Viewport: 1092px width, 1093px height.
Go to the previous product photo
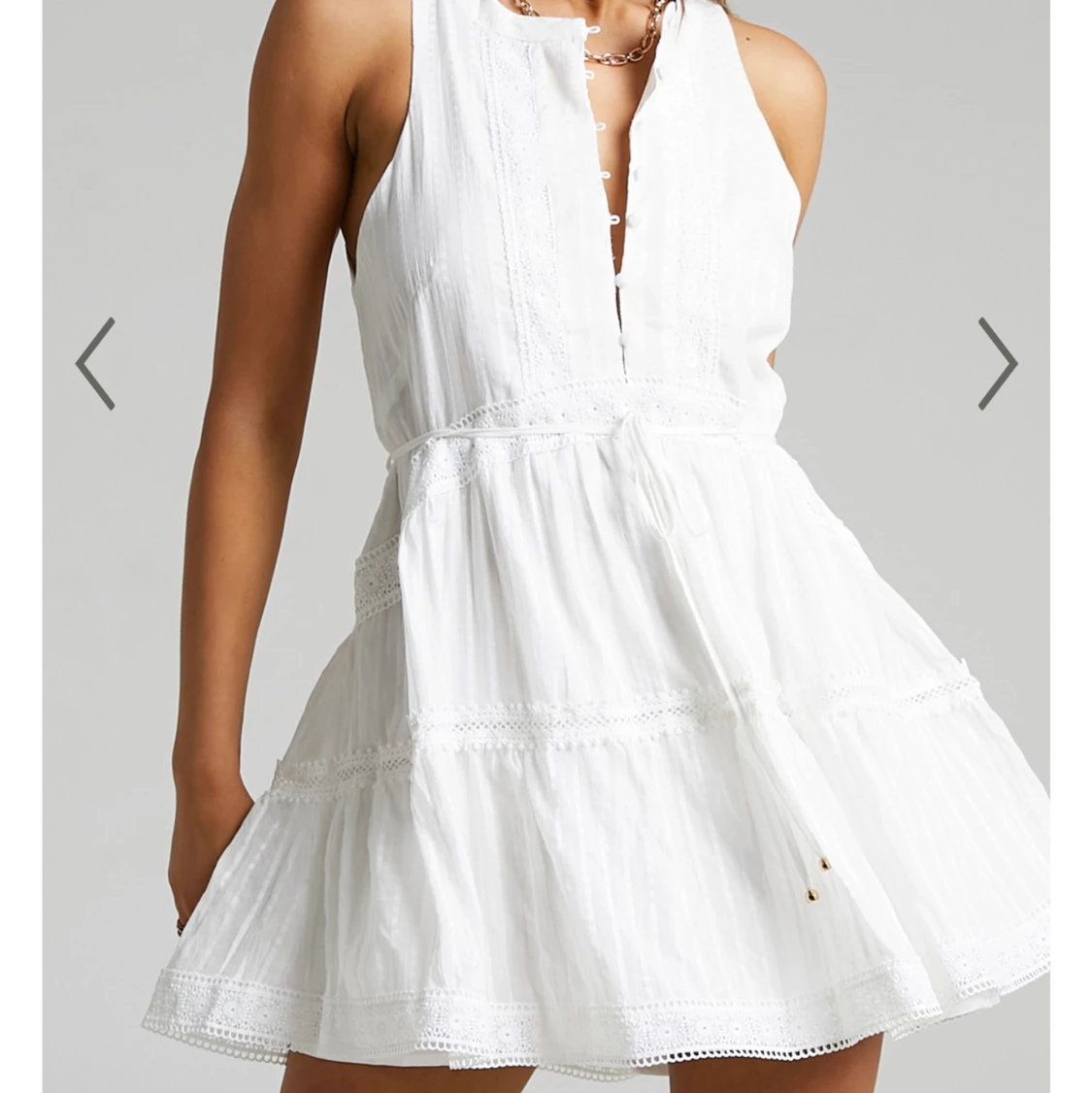coord(95,363)
